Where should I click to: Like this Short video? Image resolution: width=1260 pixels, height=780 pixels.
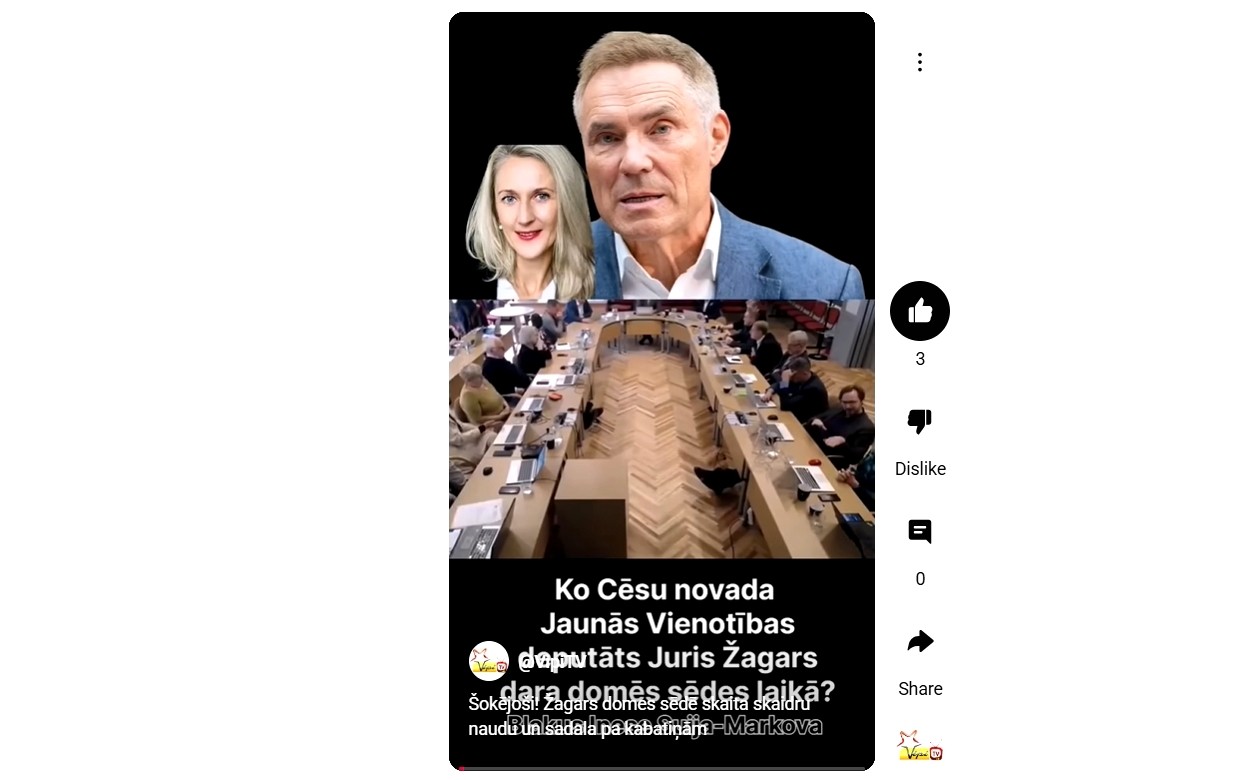[919, 311]
